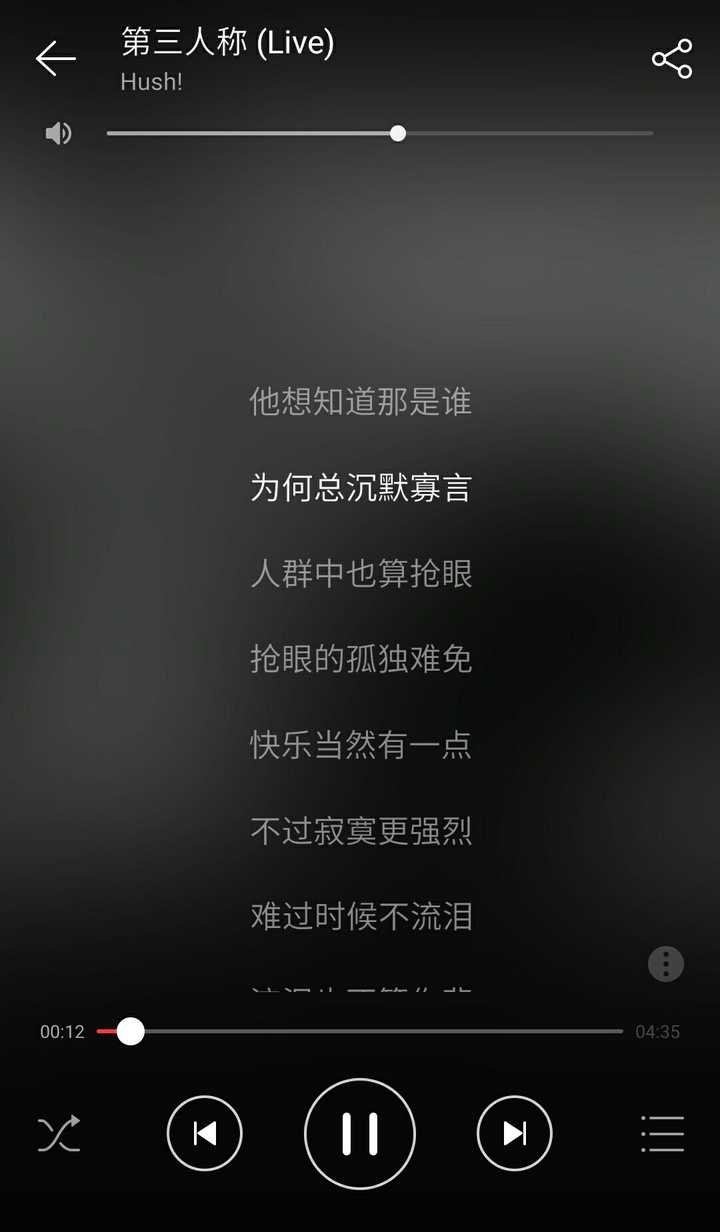The image size is (720, 1232).
Task: Tap the lyric 不过寂寞更强烈
Action: coord(360,831)
